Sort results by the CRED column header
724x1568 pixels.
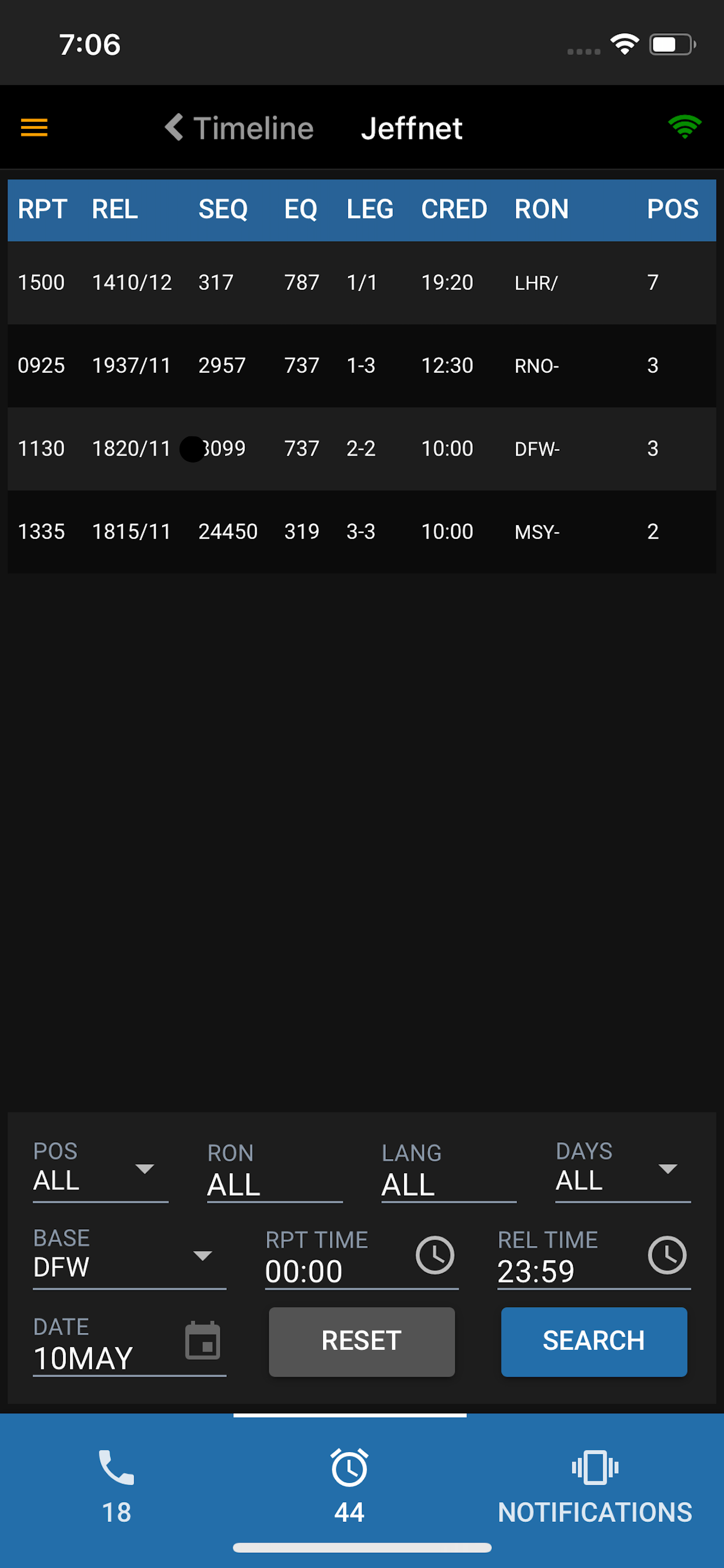(454, 210)
